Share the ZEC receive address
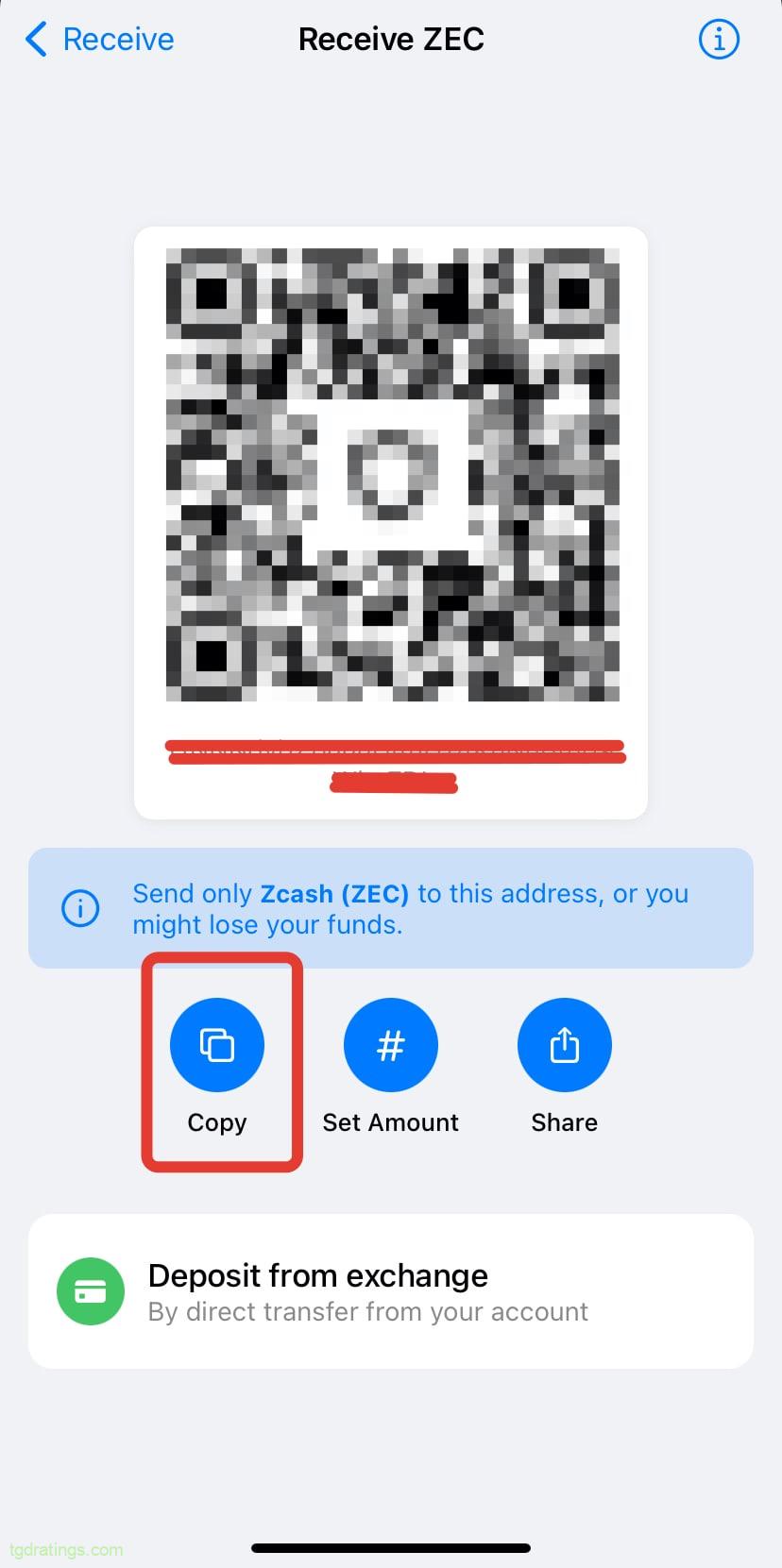782x1568 pixels. pyautogui.click(x=564, y=1046)
